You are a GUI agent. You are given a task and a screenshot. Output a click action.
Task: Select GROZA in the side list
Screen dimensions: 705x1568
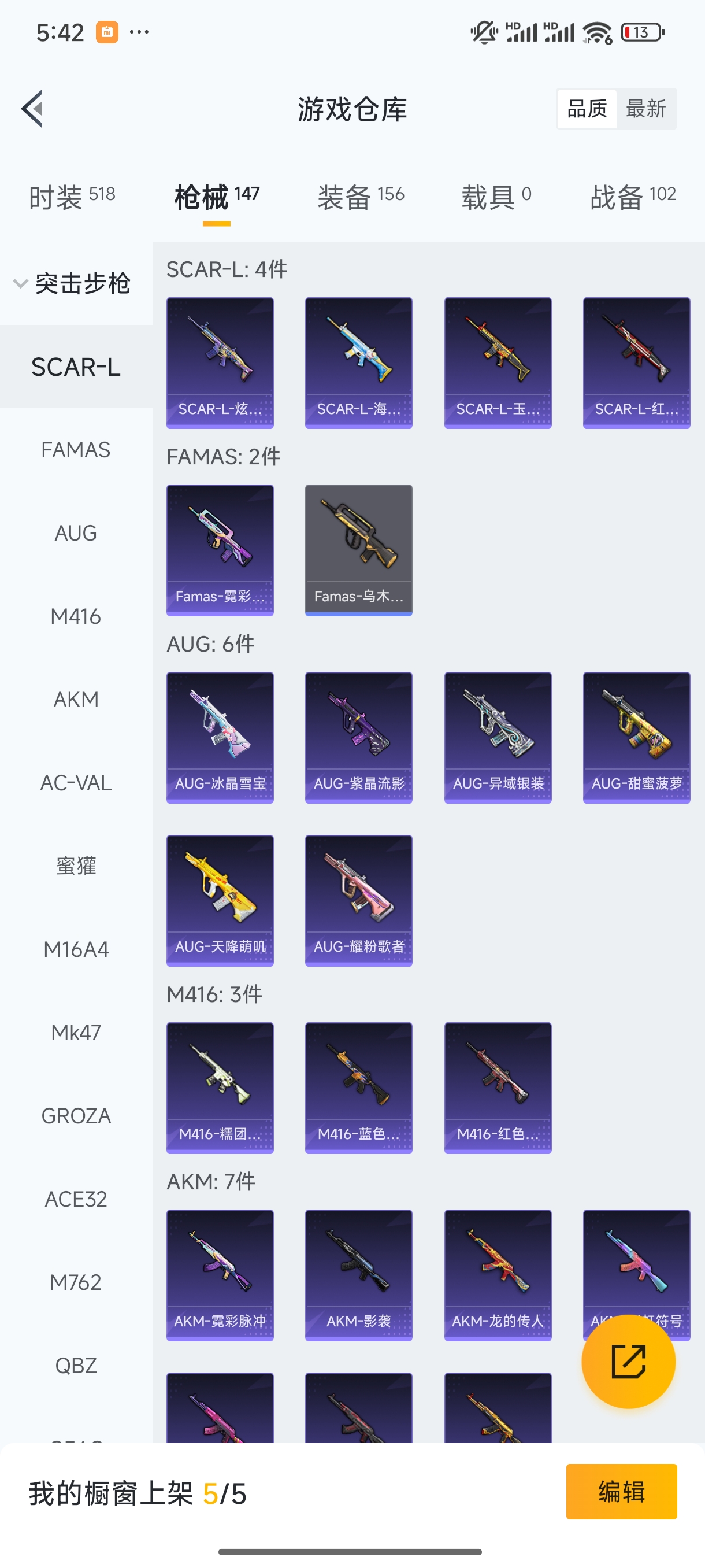pos(76,1116)
